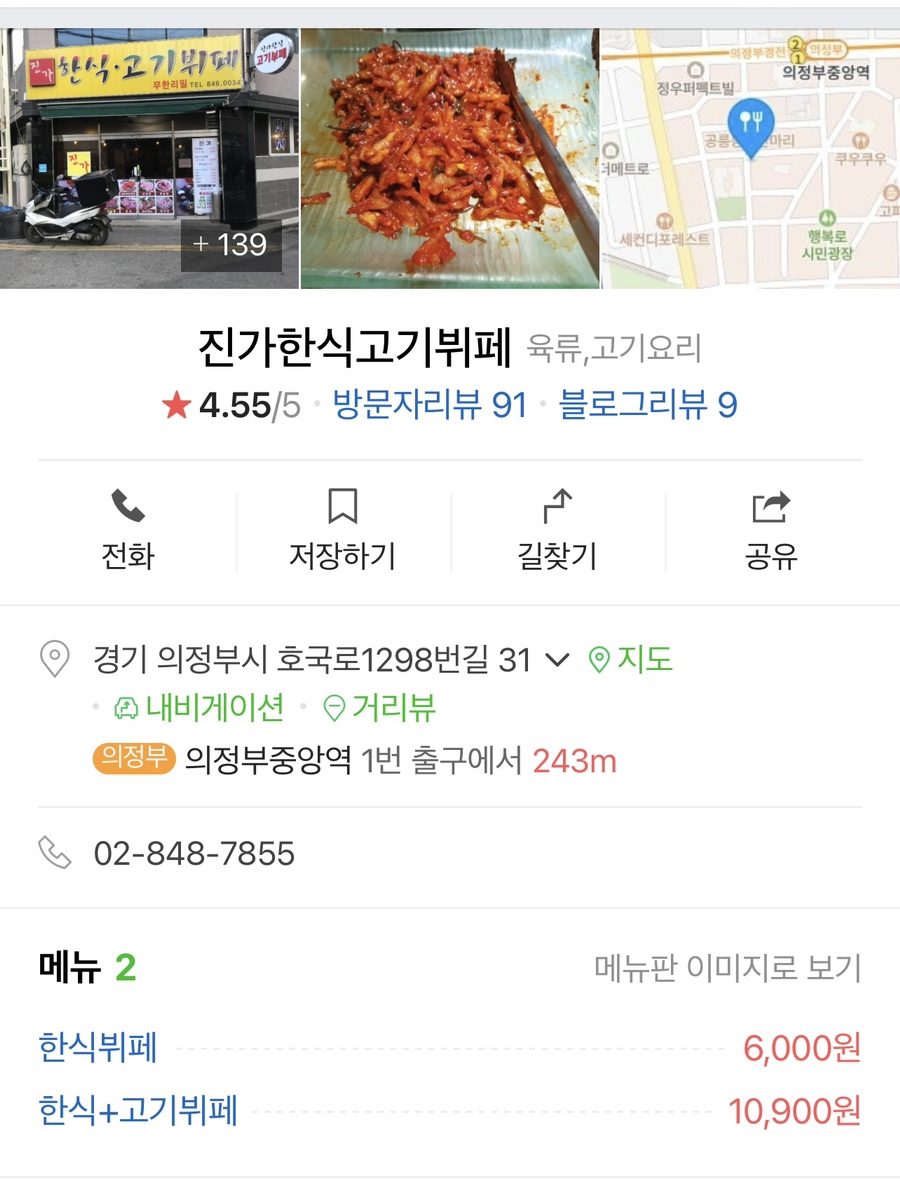Viewport: 900px width, 1180px height.
Task: Save this place with 저장하기
Action: click(343, 530)
